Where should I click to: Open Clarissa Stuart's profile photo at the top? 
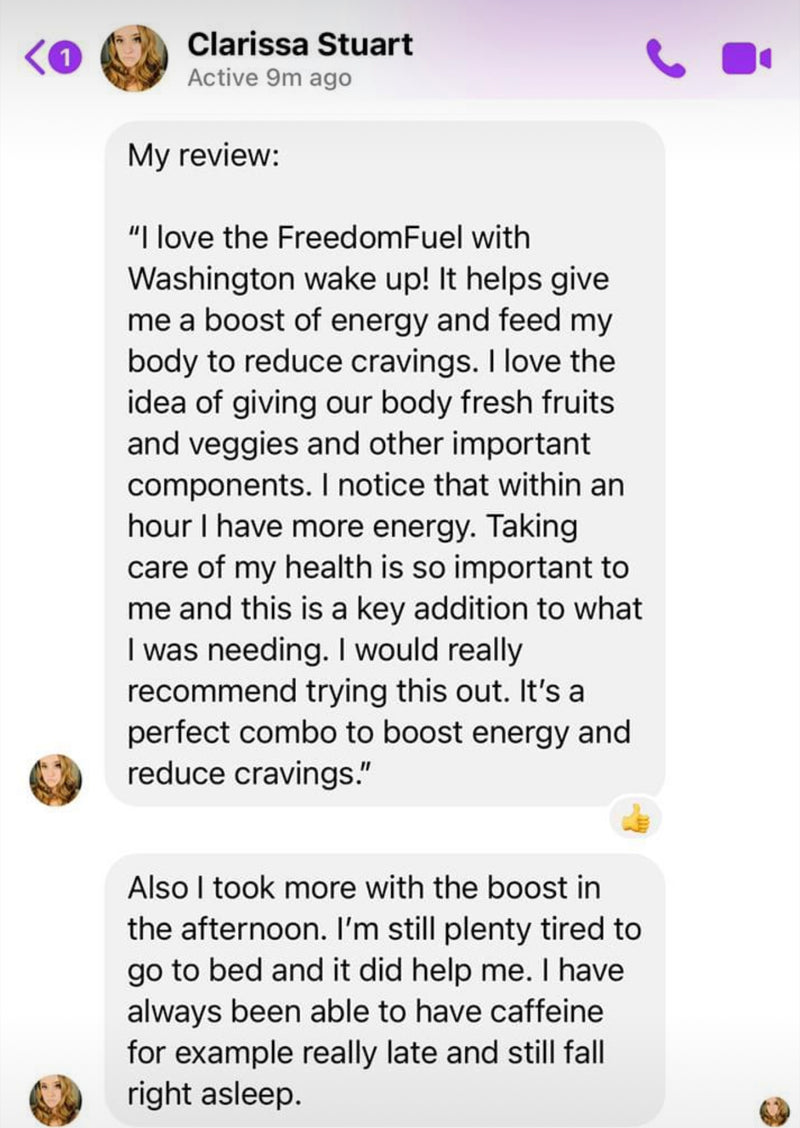click(133, 57)
